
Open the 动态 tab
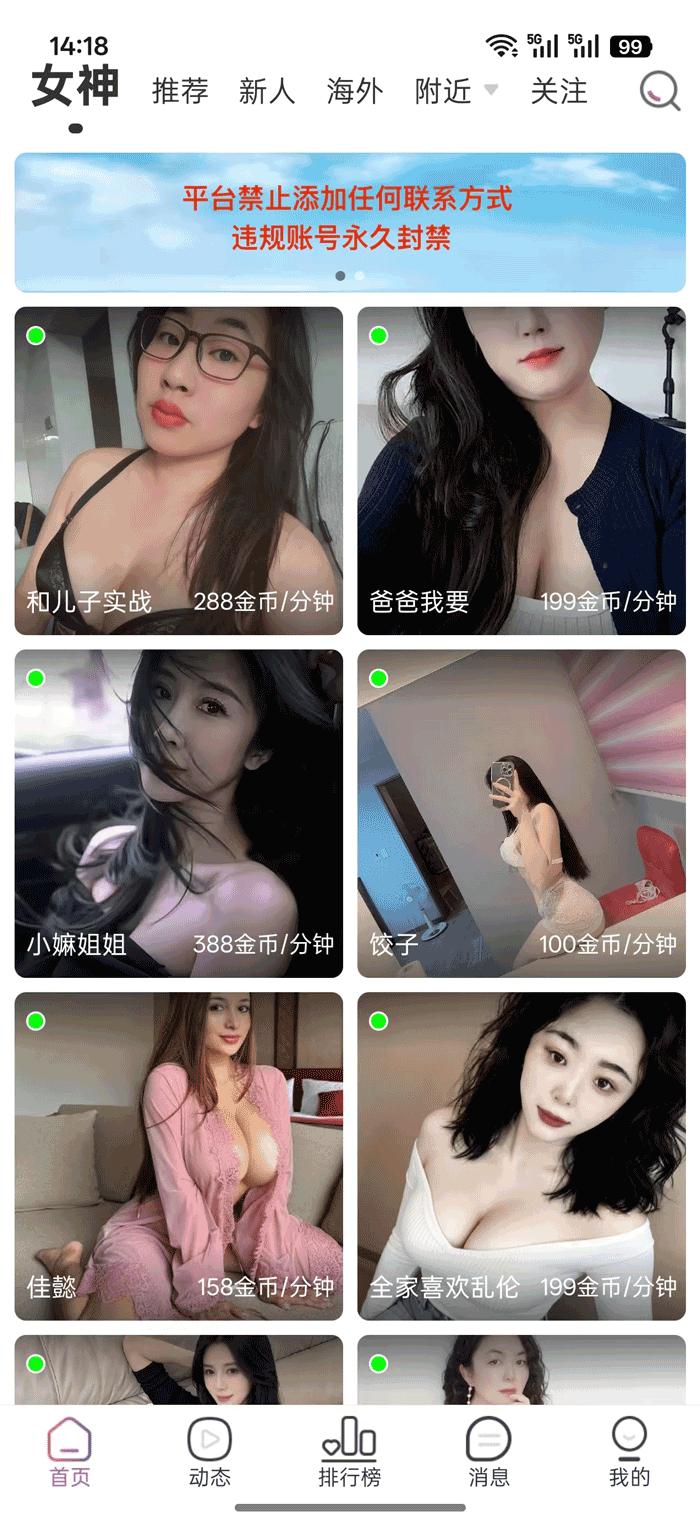(x=210, y=1452)
